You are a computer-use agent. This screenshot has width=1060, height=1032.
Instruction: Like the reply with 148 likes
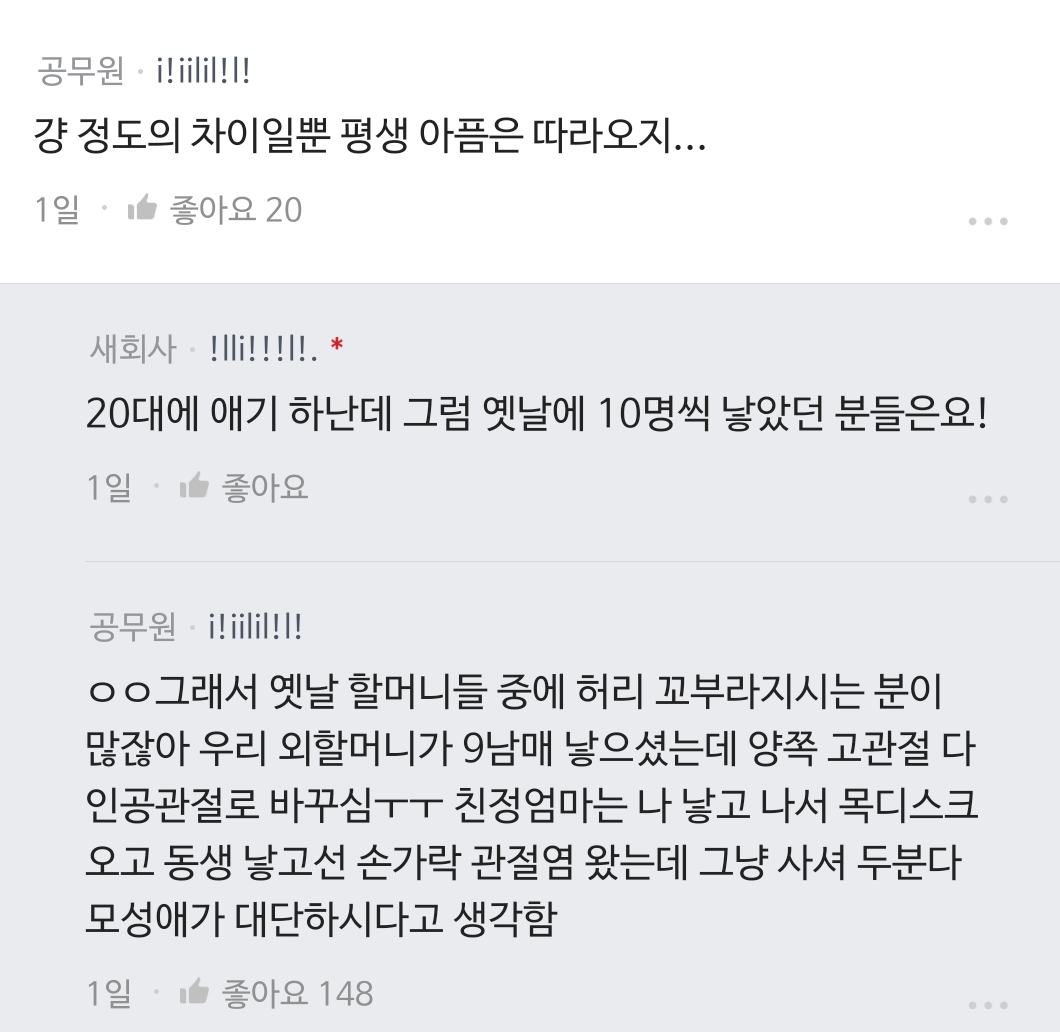coord(194,992)
